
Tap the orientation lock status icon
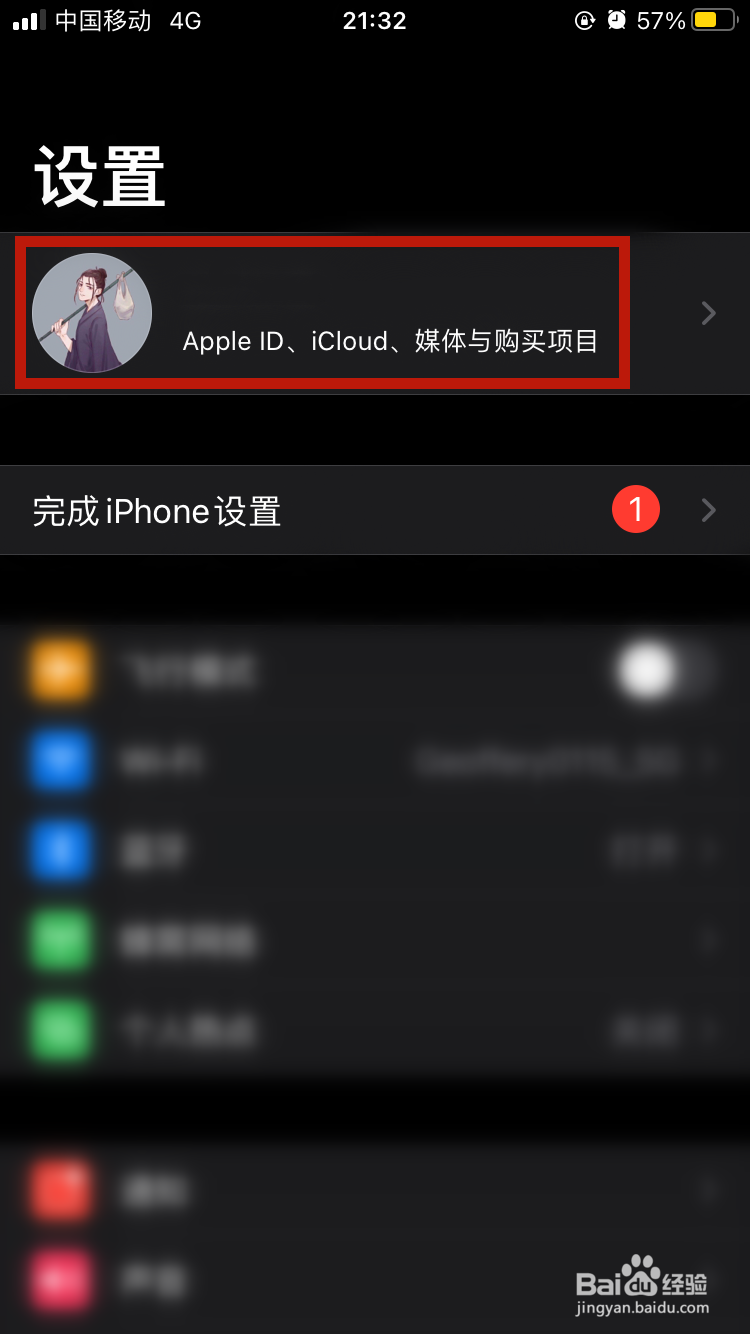[585, 19]
